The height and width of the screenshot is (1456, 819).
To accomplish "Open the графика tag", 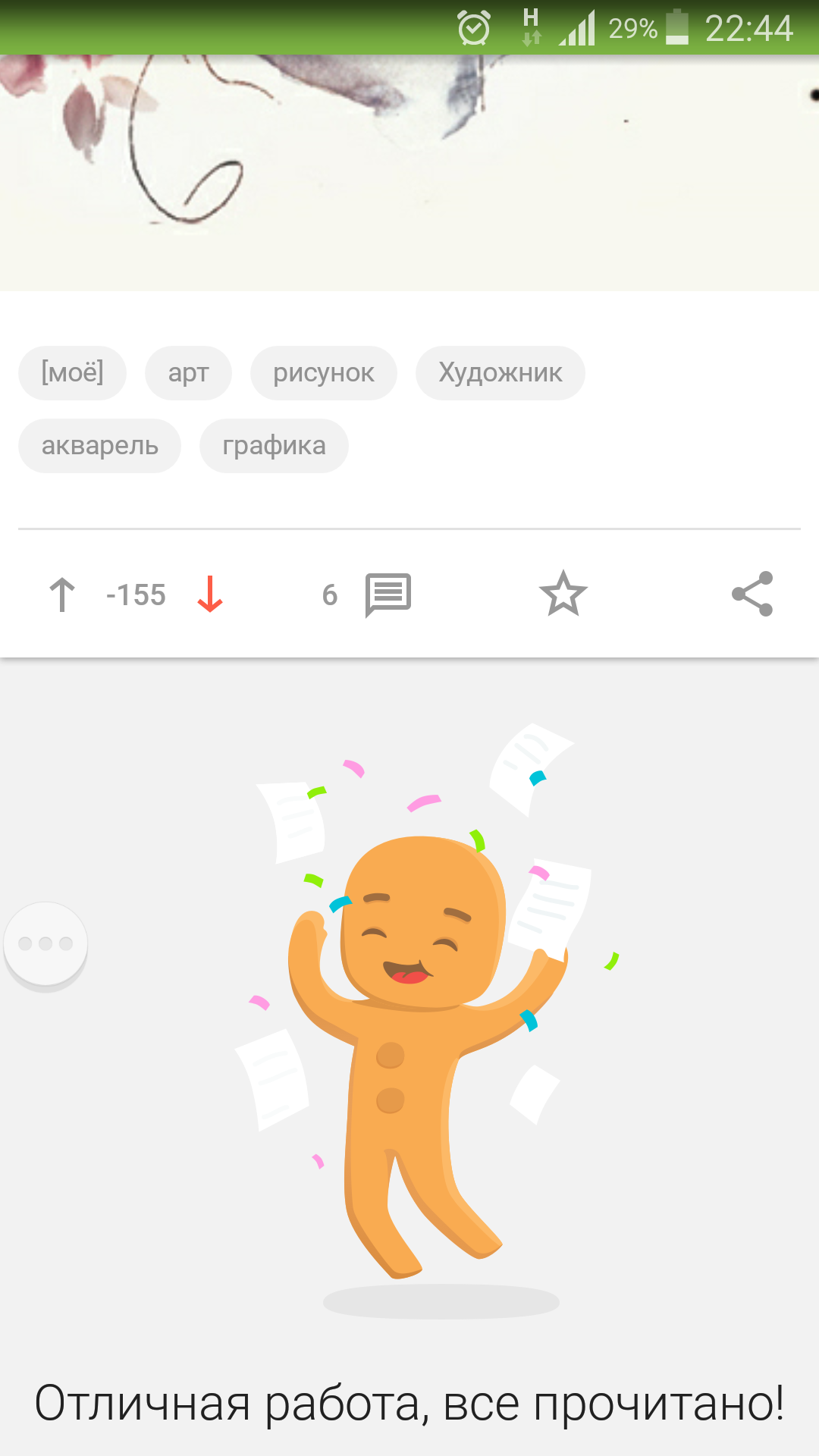I will pyautogui.click(x=274, y=446).
